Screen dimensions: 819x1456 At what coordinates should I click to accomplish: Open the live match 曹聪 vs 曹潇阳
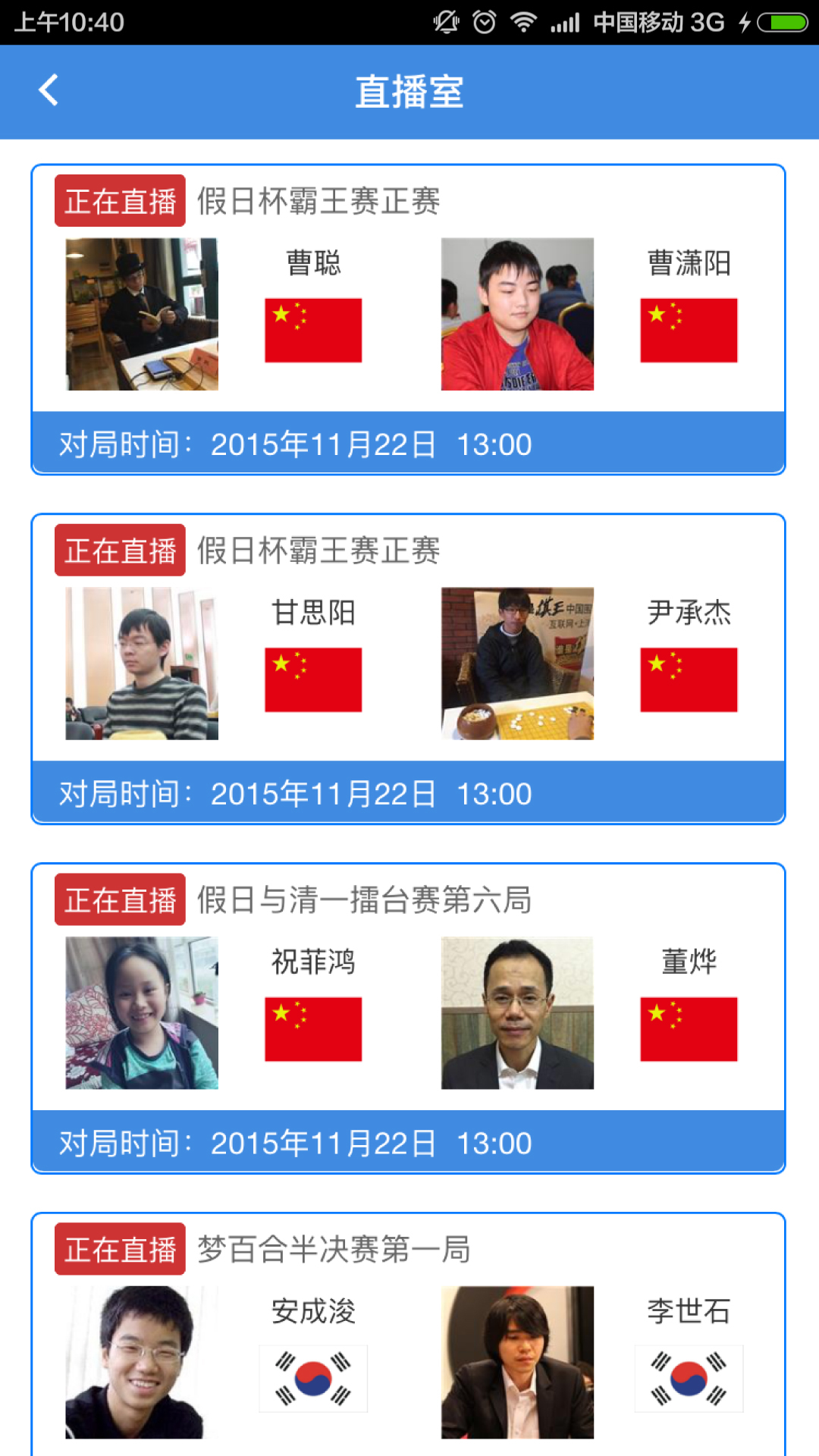coord(408,318)
